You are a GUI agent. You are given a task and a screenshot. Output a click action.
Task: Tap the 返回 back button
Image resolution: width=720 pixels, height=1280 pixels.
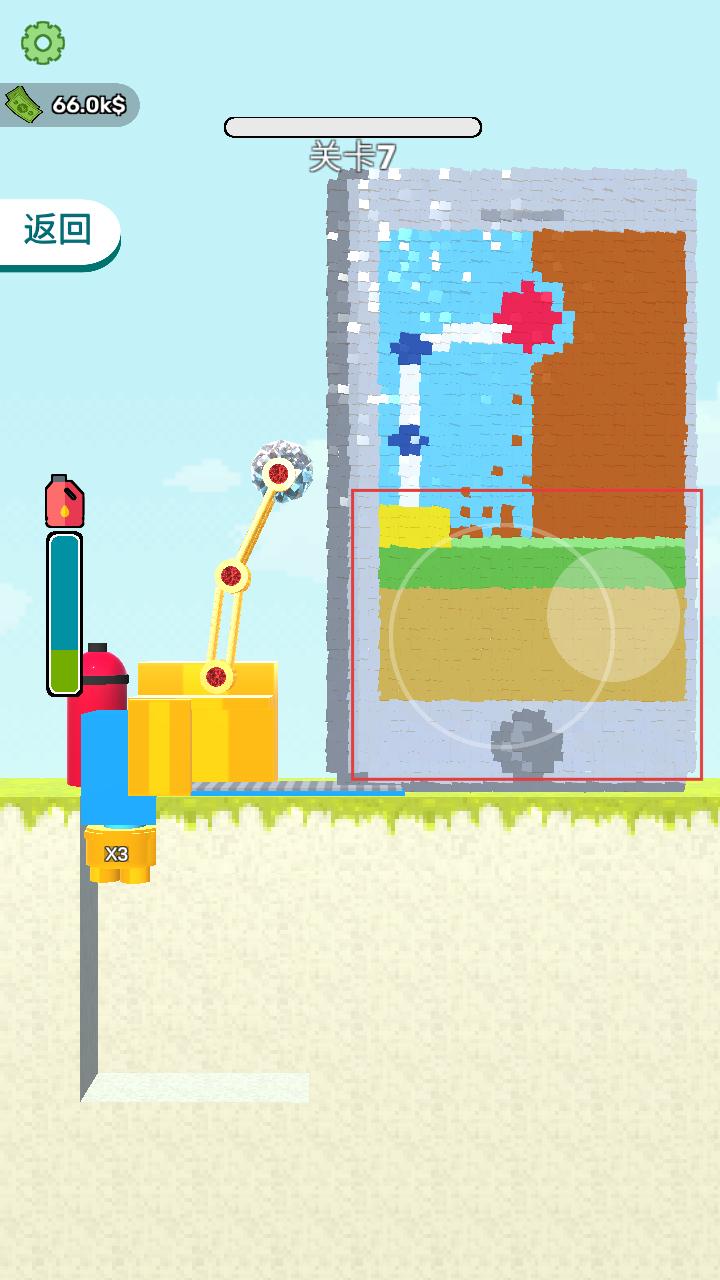click(58, 230)
